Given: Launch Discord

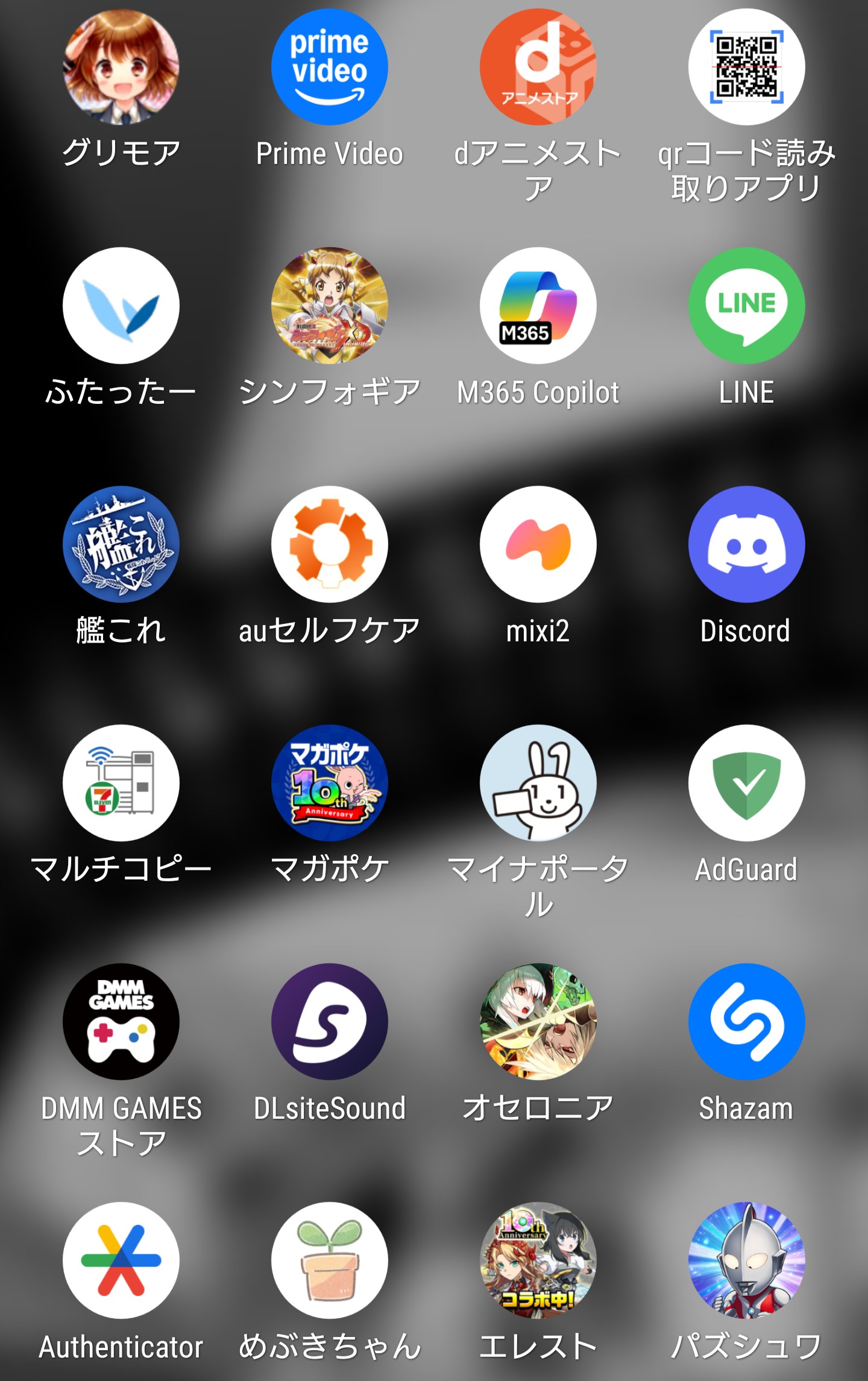Looking at the screenshot, I should [746, 544].
